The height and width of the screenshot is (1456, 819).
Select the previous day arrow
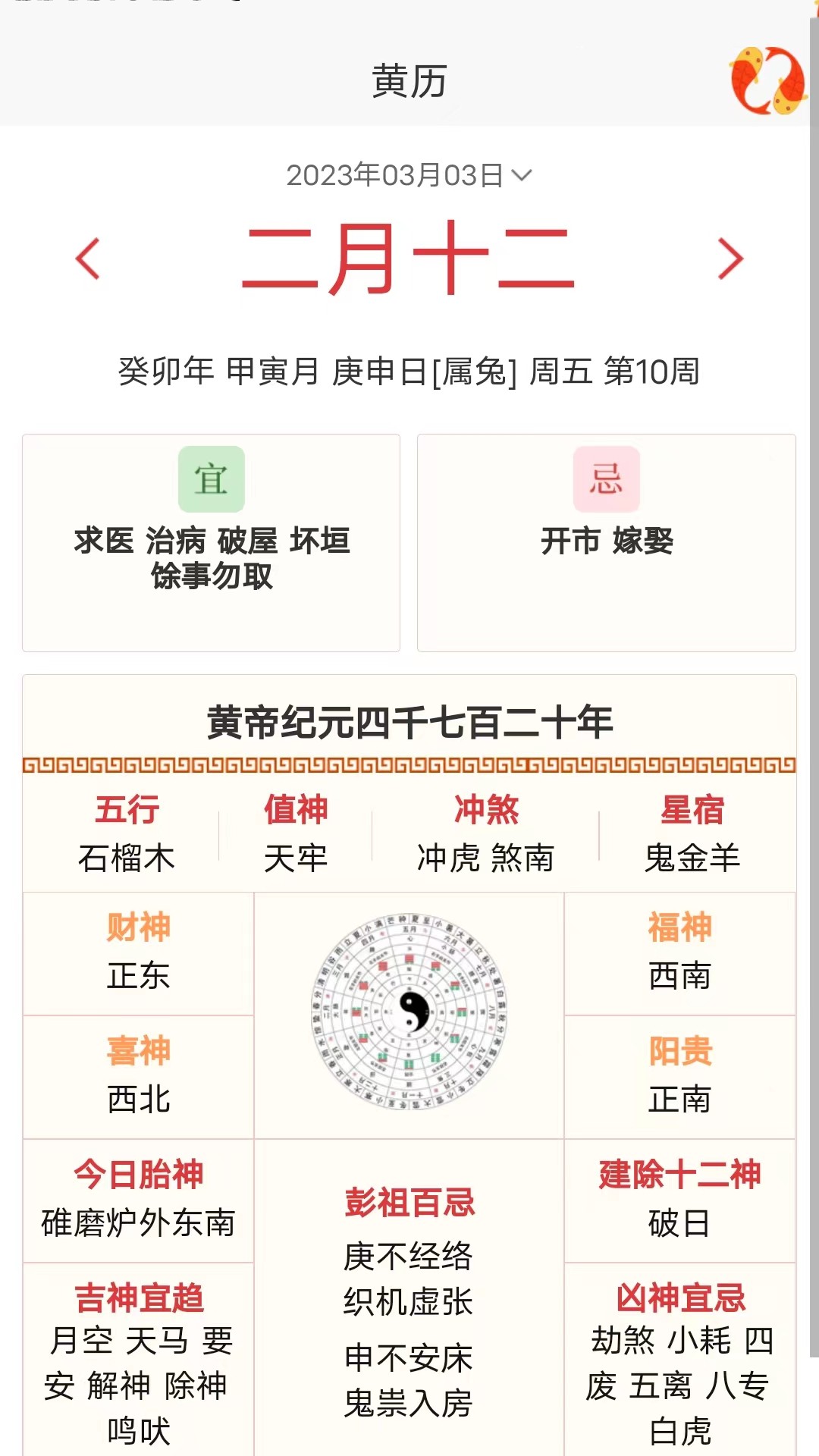86,259
